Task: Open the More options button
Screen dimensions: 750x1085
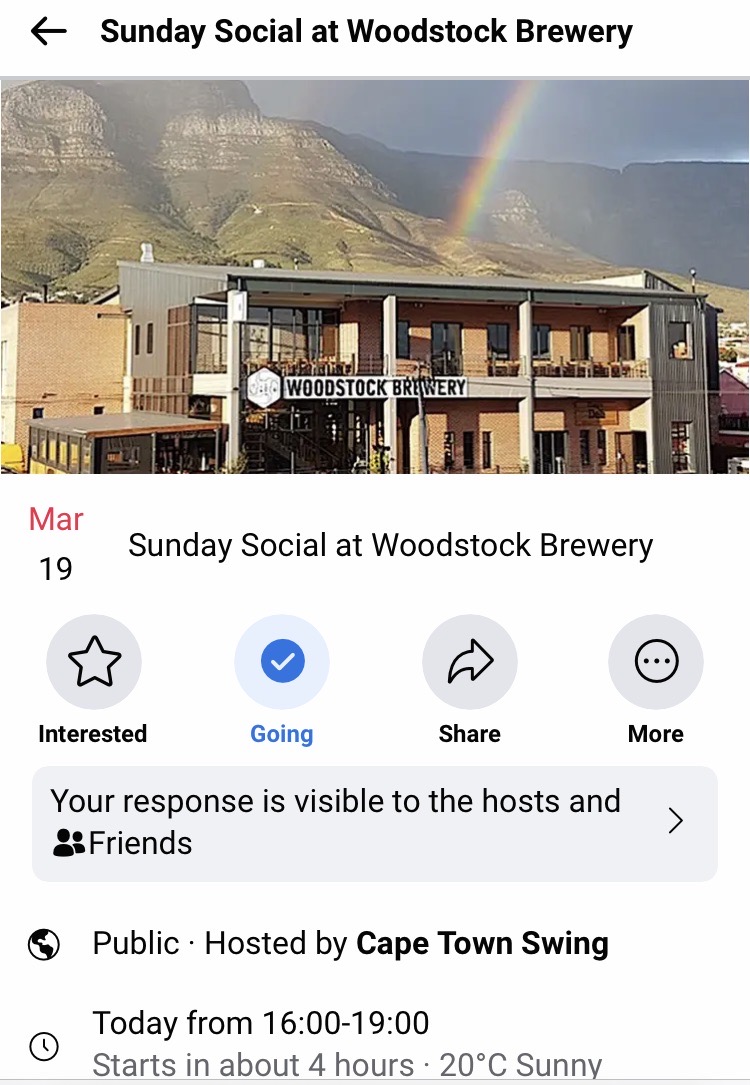Action: tap(656, 662)
